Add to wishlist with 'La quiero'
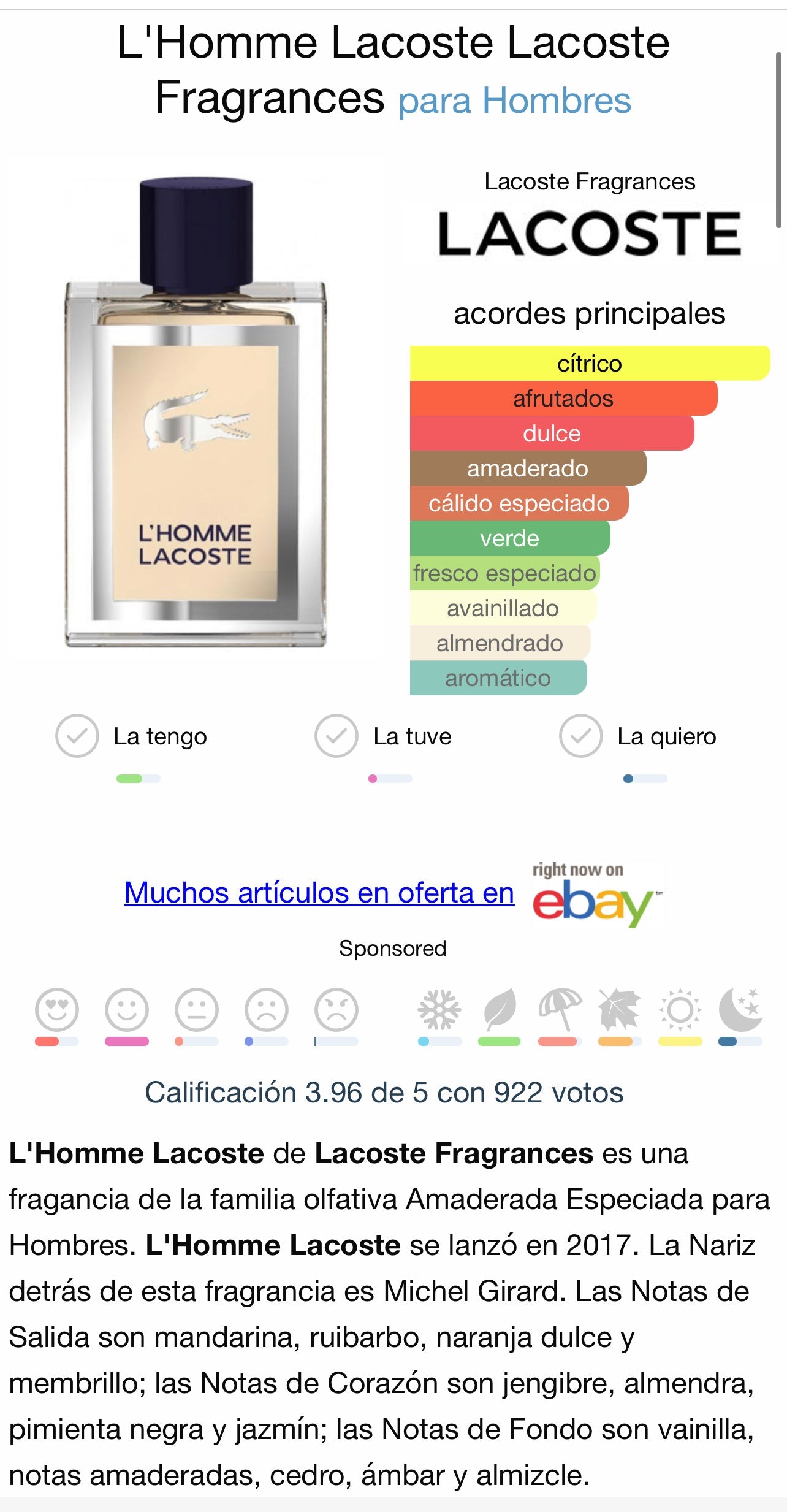Screen dimensions: 787x1512 (580, 736)
